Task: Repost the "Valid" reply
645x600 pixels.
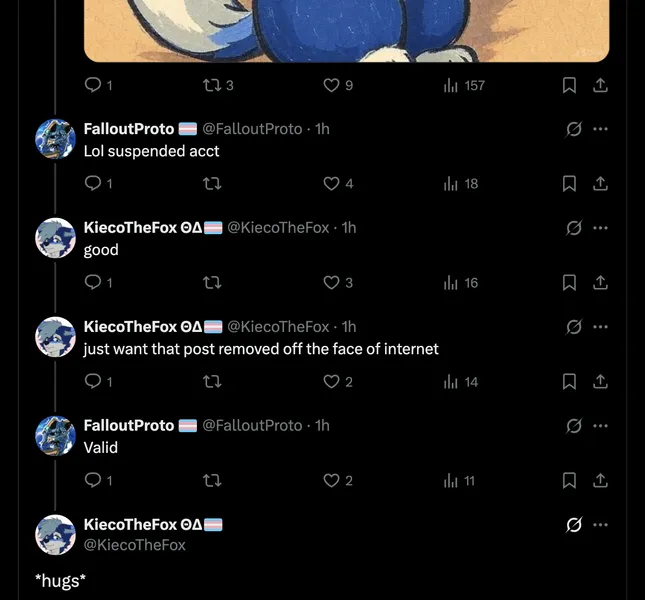Action: click(212, 481)
